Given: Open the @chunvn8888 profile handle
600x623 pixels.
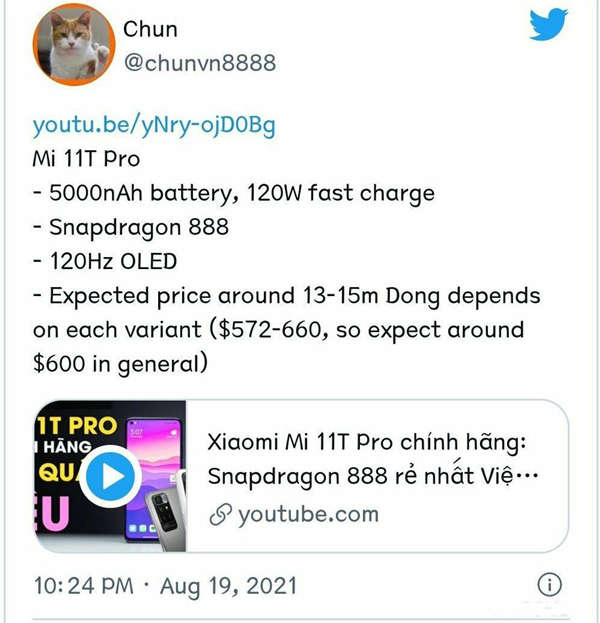Looking at the screenshot, I should [x=199, y=62].
